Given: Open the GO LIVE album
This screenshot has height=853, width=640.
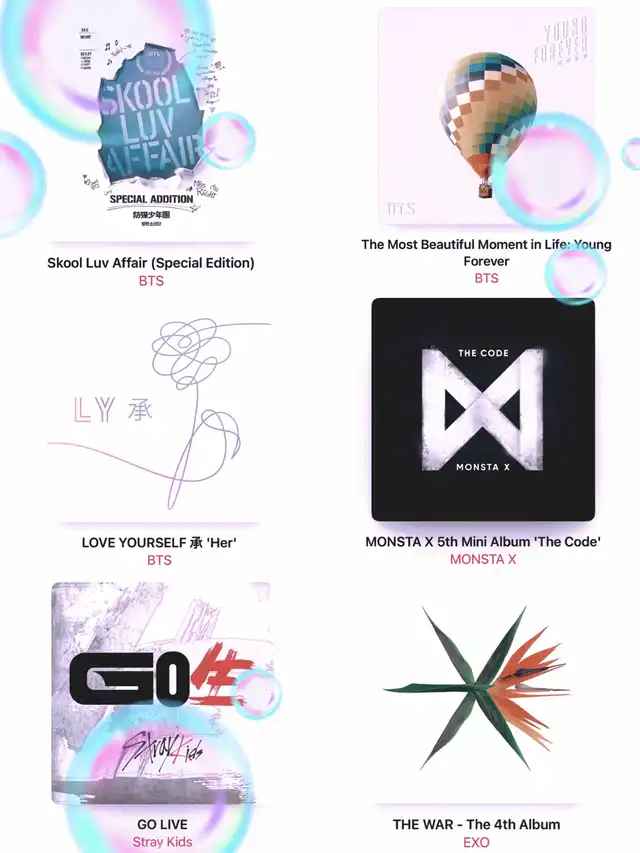Looking at the screenshot, I should click(x=162, y=693).
